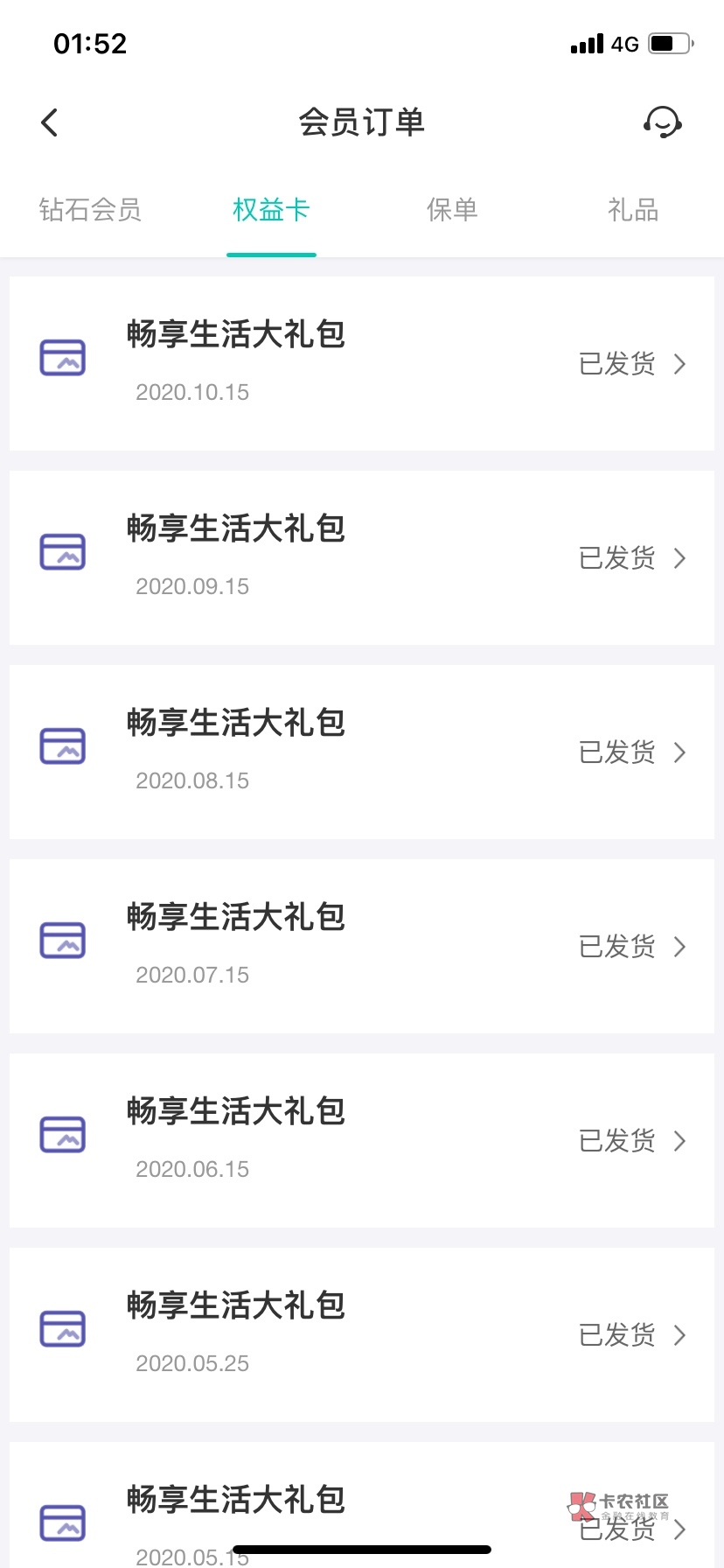Open the customer service headset icon
This screenshot has height=1568, width=724.
[662, 122]
